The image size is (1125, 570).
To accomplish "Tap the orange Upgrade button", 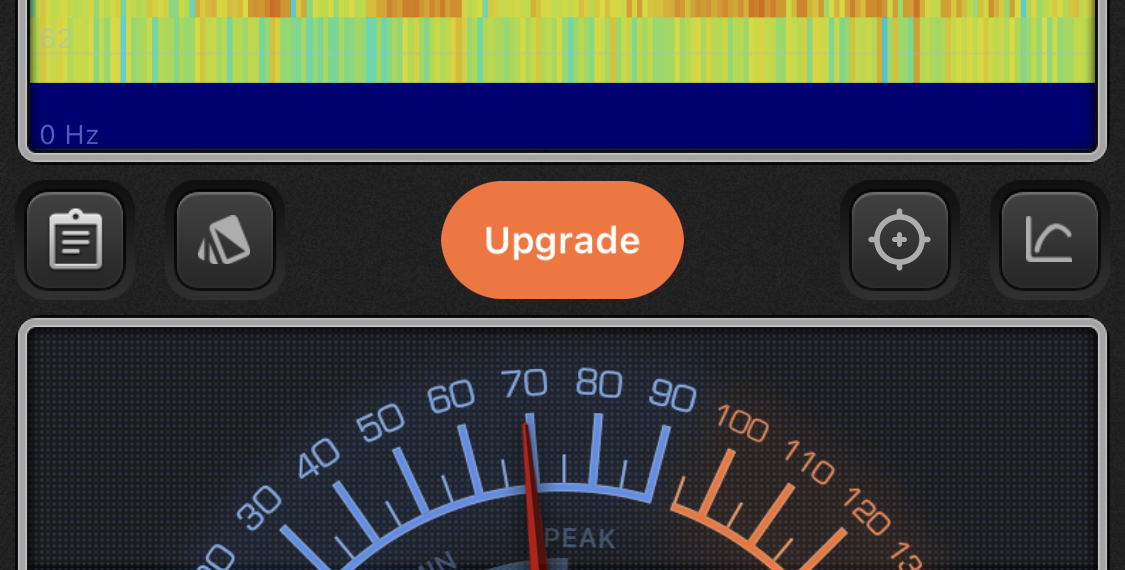I will point(562,240).
